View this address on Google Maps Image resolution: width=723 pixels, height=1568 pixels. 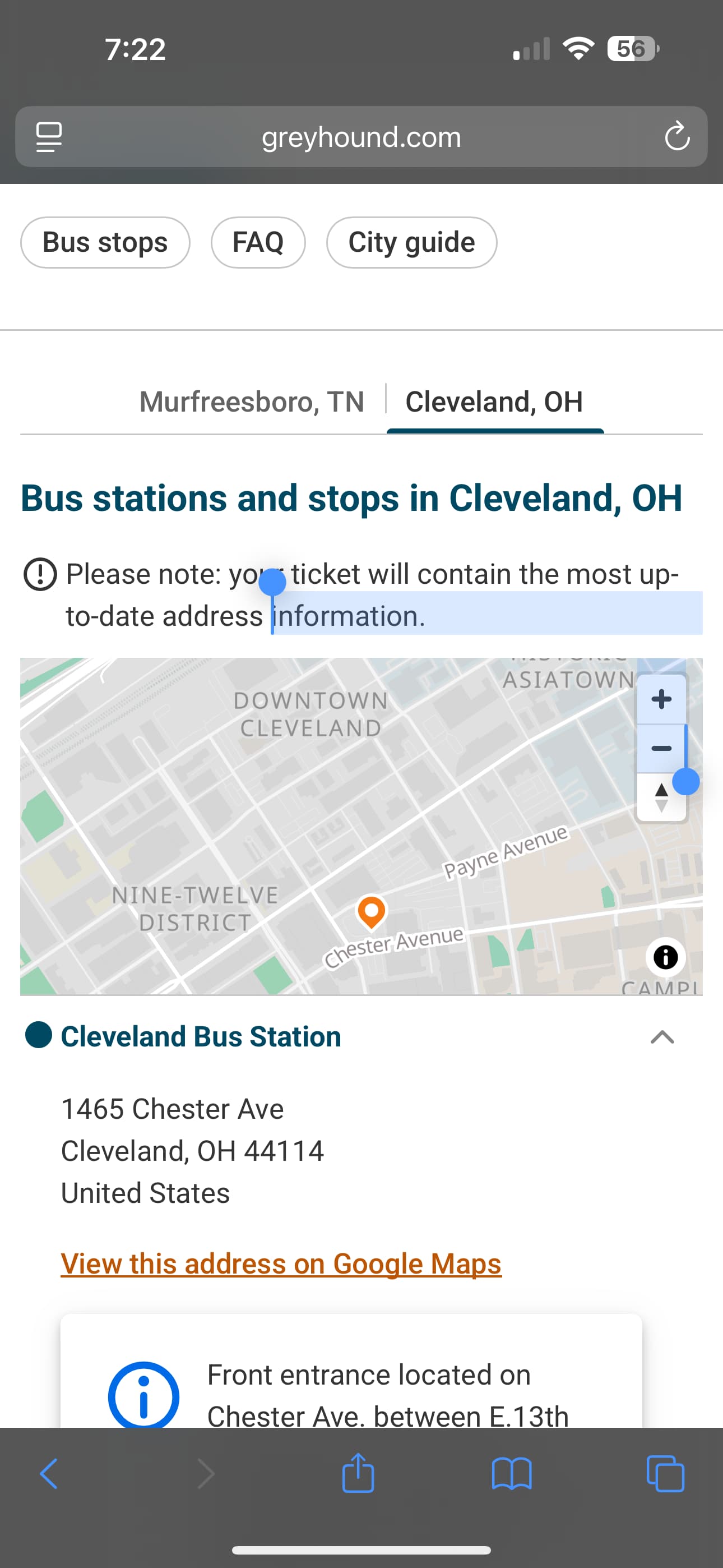click(x=281, y=1263)
